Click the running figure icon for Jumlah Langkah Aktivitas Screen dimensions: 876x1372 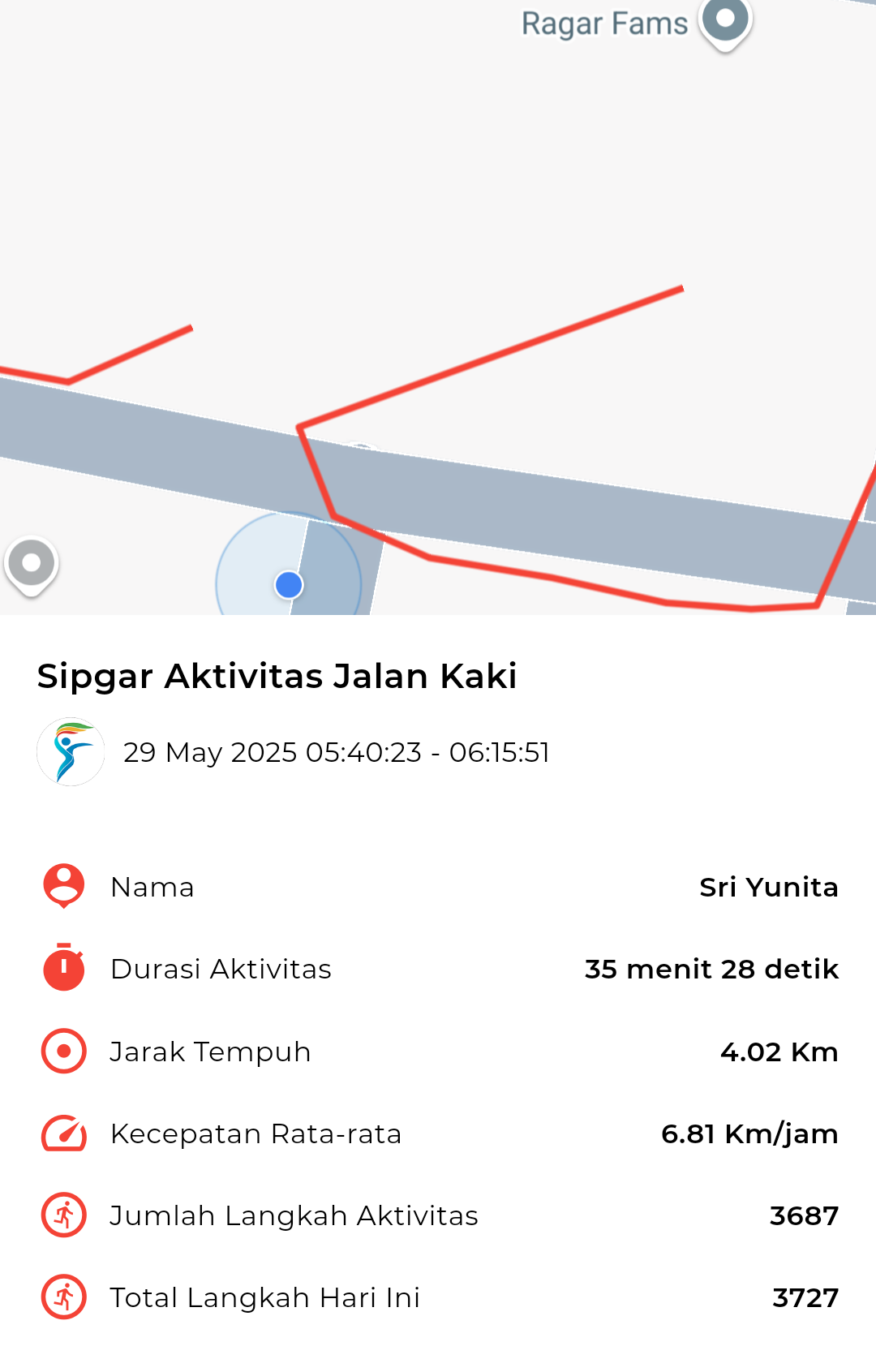[x=62, y=1215]
